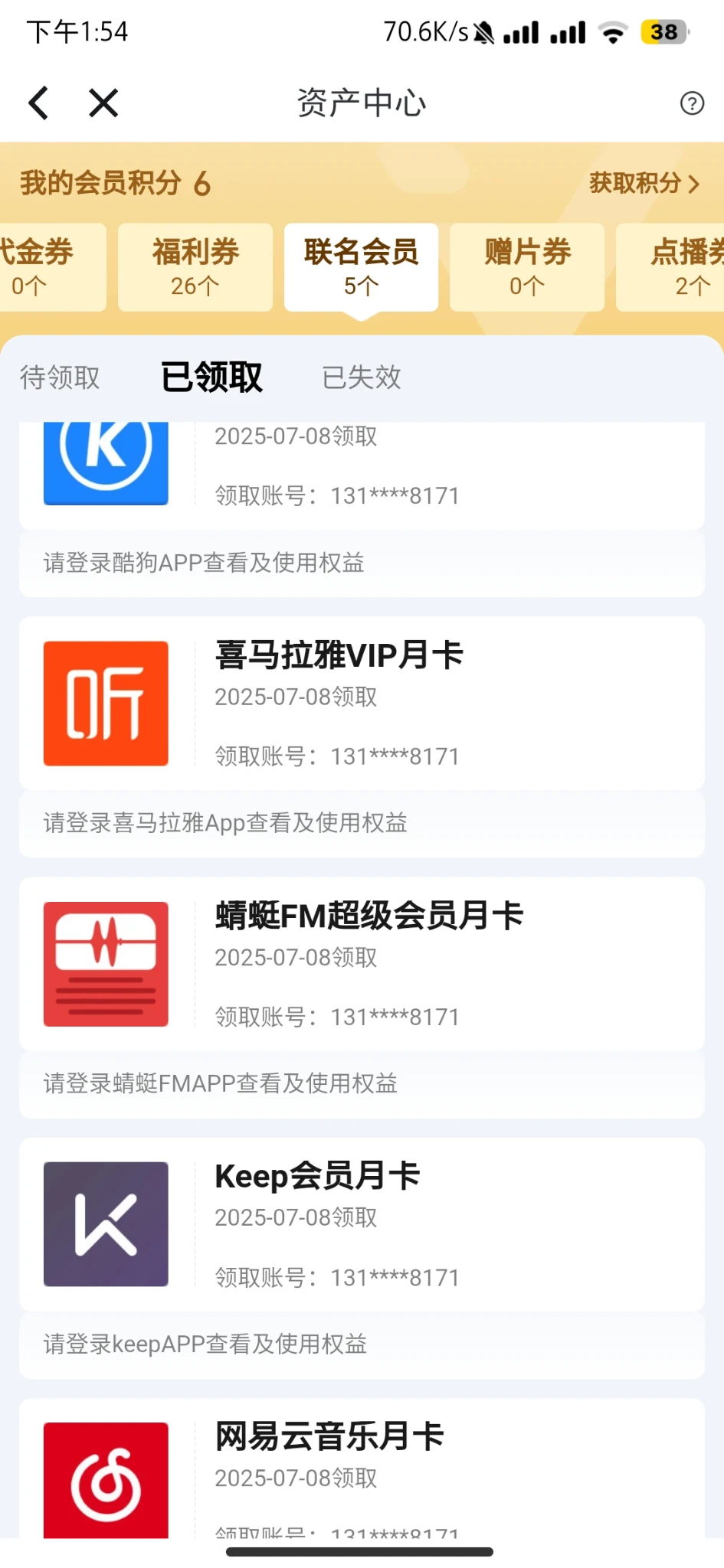Open the help question mark icon

692,103
